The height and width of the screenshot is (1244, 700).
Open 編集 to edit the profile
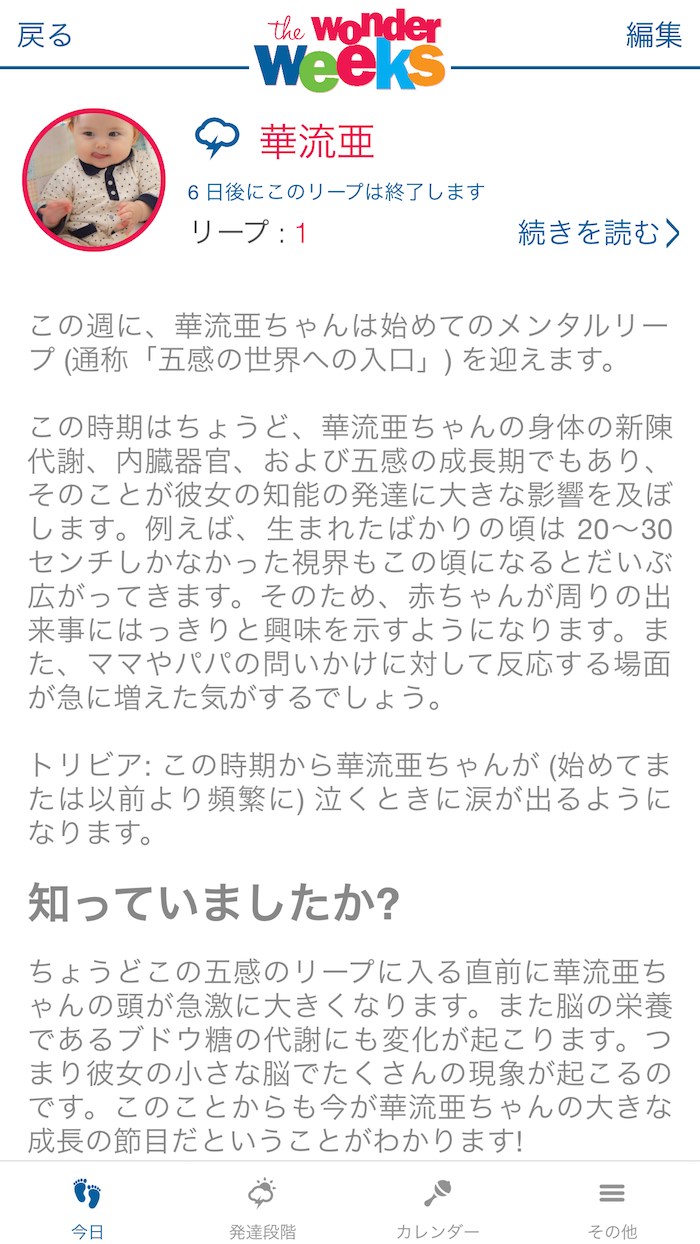point(654,35)
